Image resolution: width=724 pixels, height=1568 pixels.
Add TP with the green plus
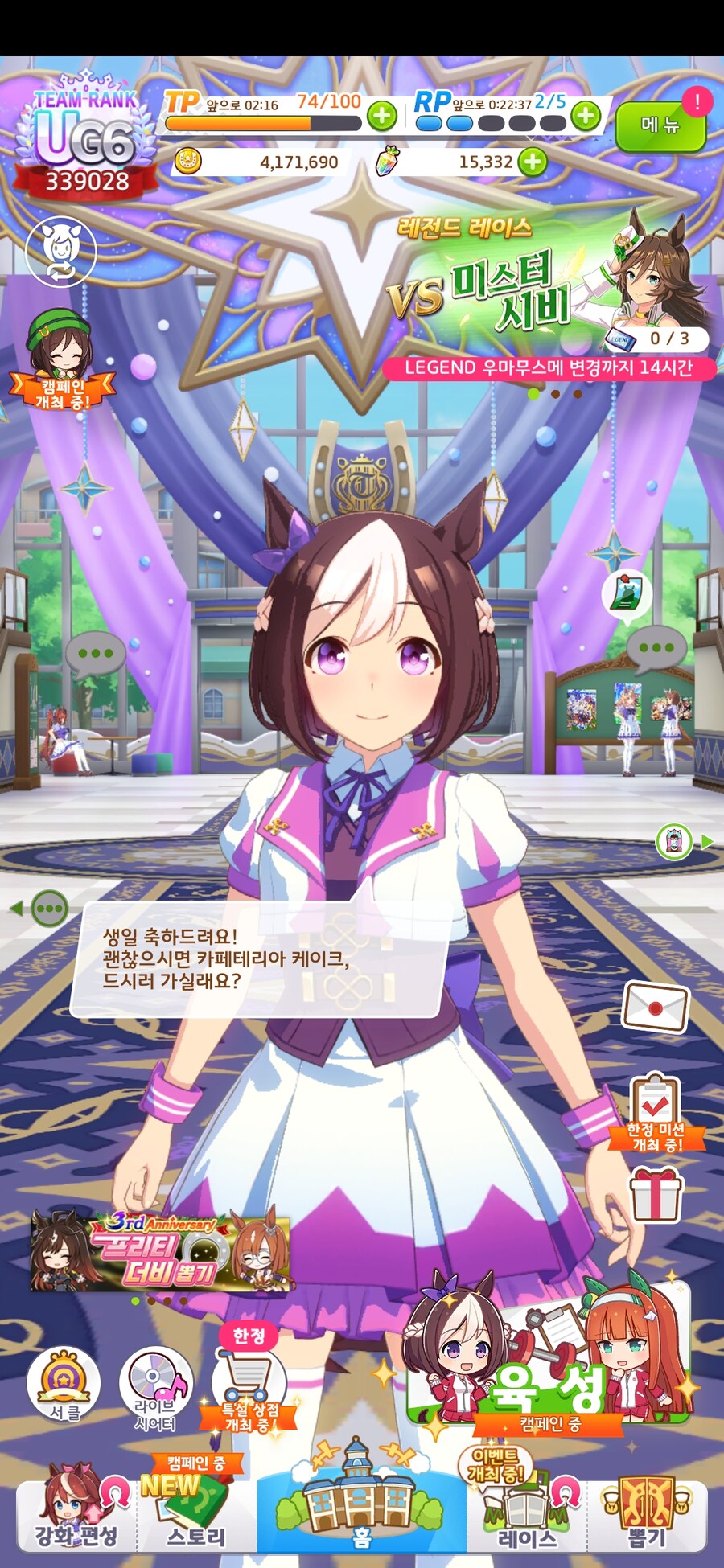pyautogui.click(x=382, y=116)
